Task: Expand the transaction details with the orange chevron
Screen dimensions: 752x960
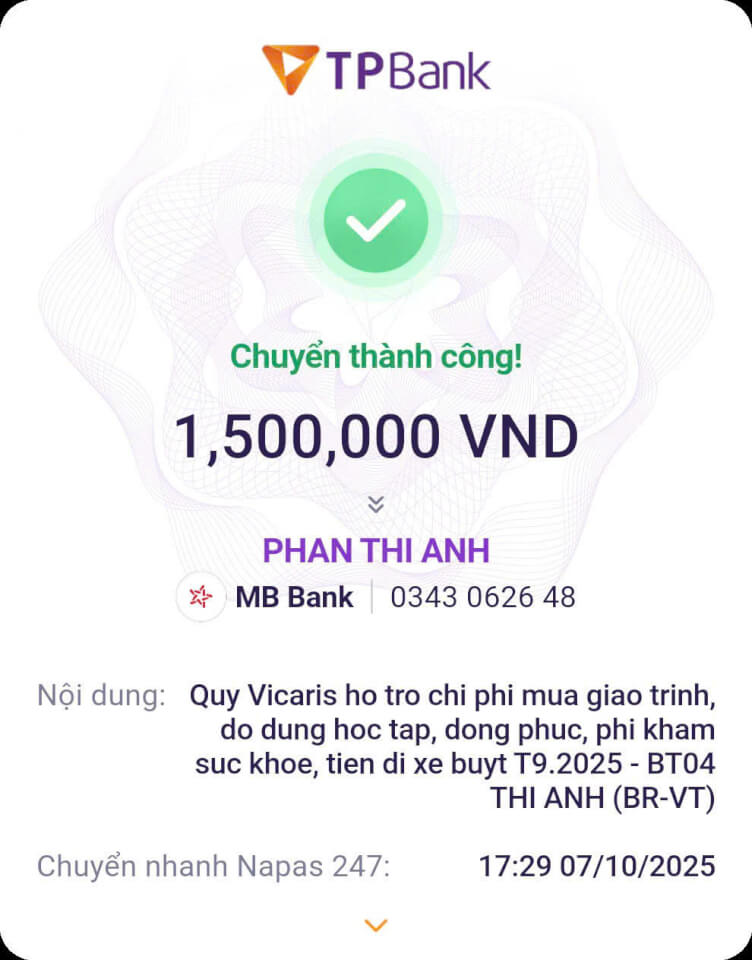Action: coord(376,926)
